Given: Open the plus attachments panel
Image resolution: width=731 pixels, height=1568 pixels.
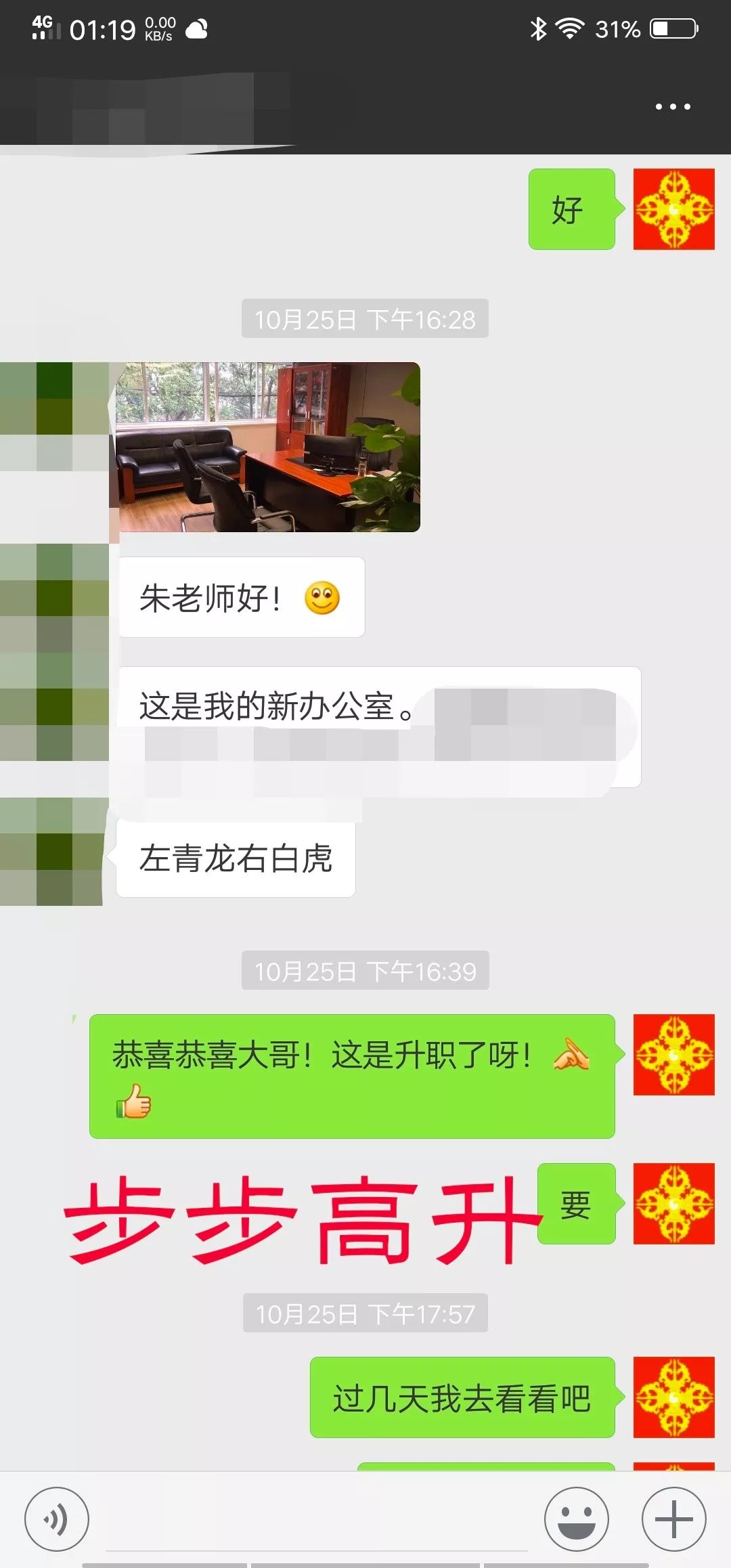Looking at the screenshot, I should [x=673, y=1519].
